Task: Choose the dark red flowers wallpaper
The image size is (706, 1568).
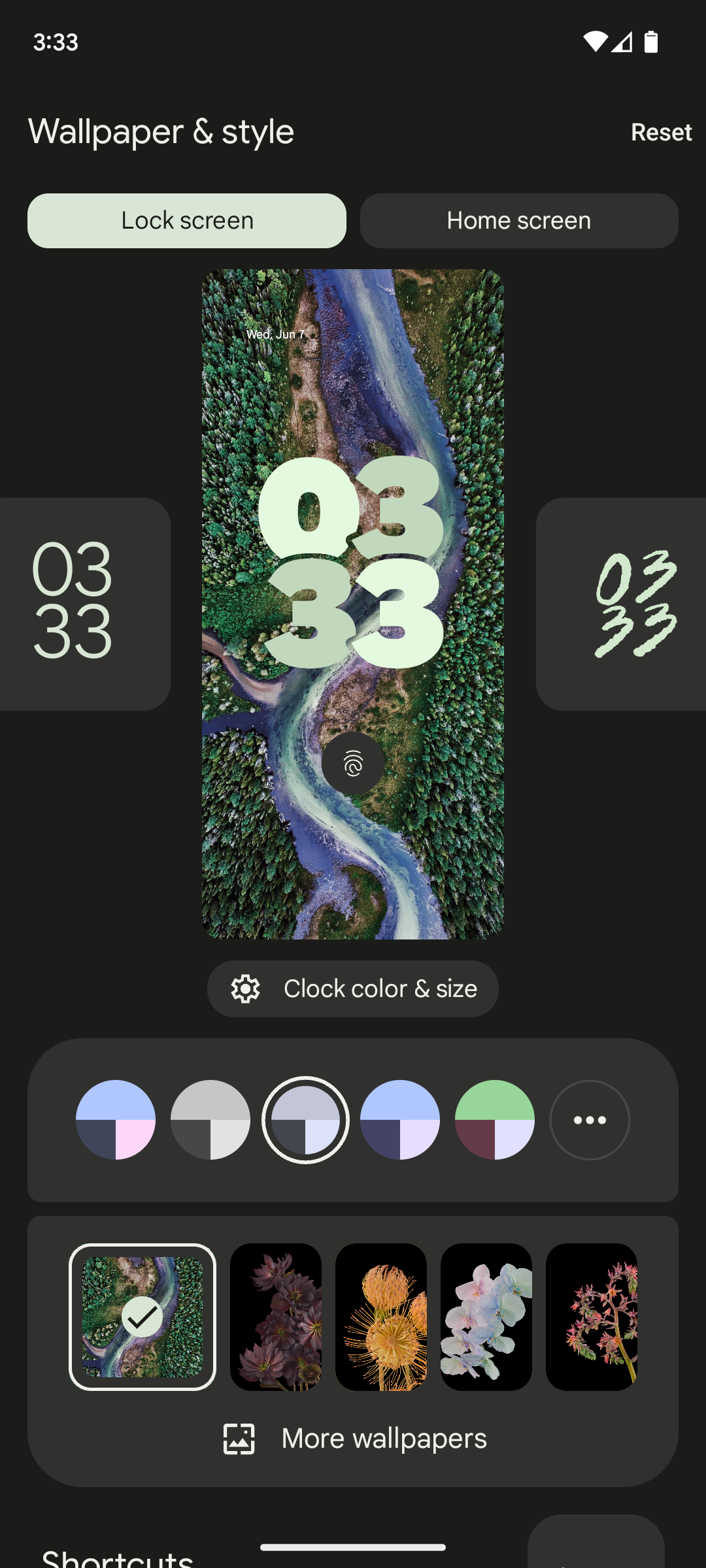Action: pos(277,1318)
